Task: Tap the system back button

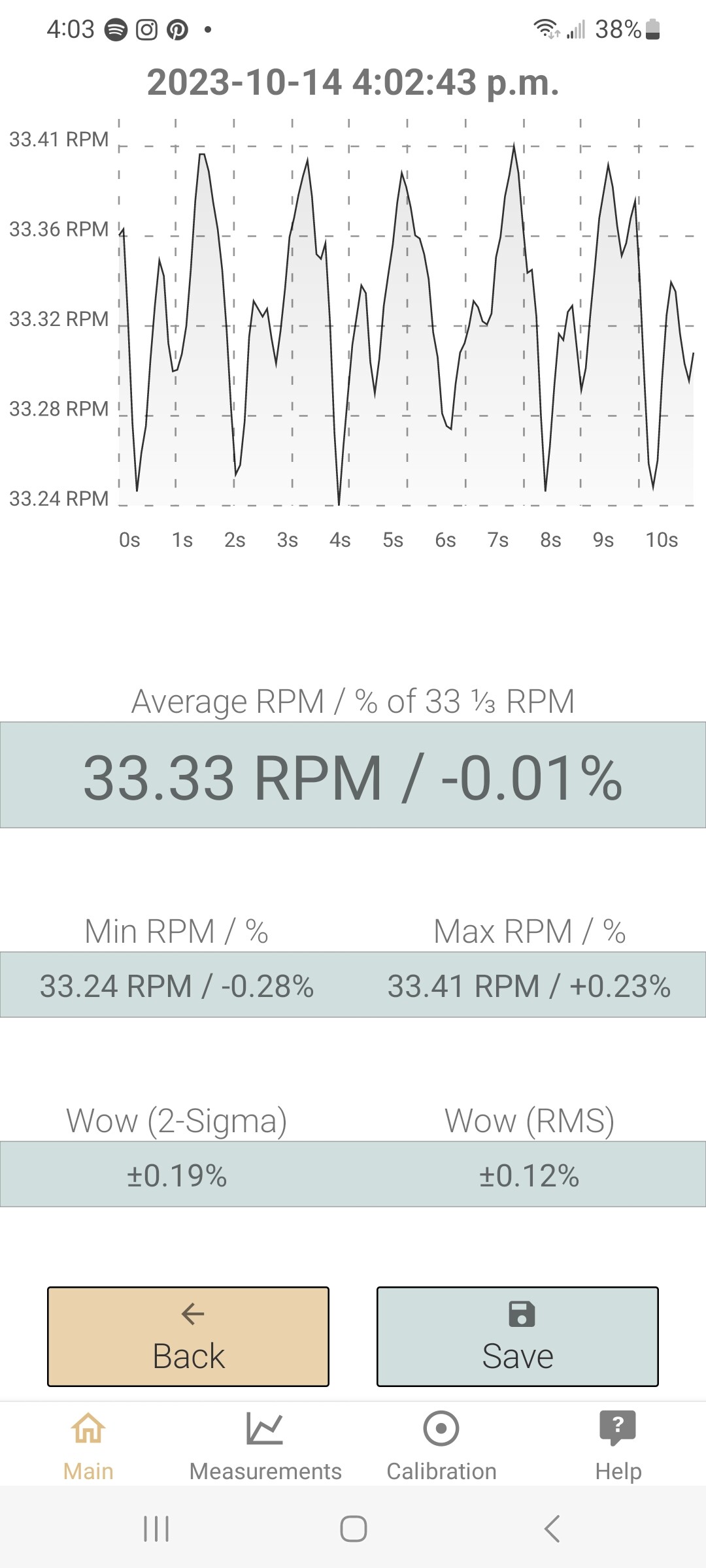Action: (x=552, y=1529)
